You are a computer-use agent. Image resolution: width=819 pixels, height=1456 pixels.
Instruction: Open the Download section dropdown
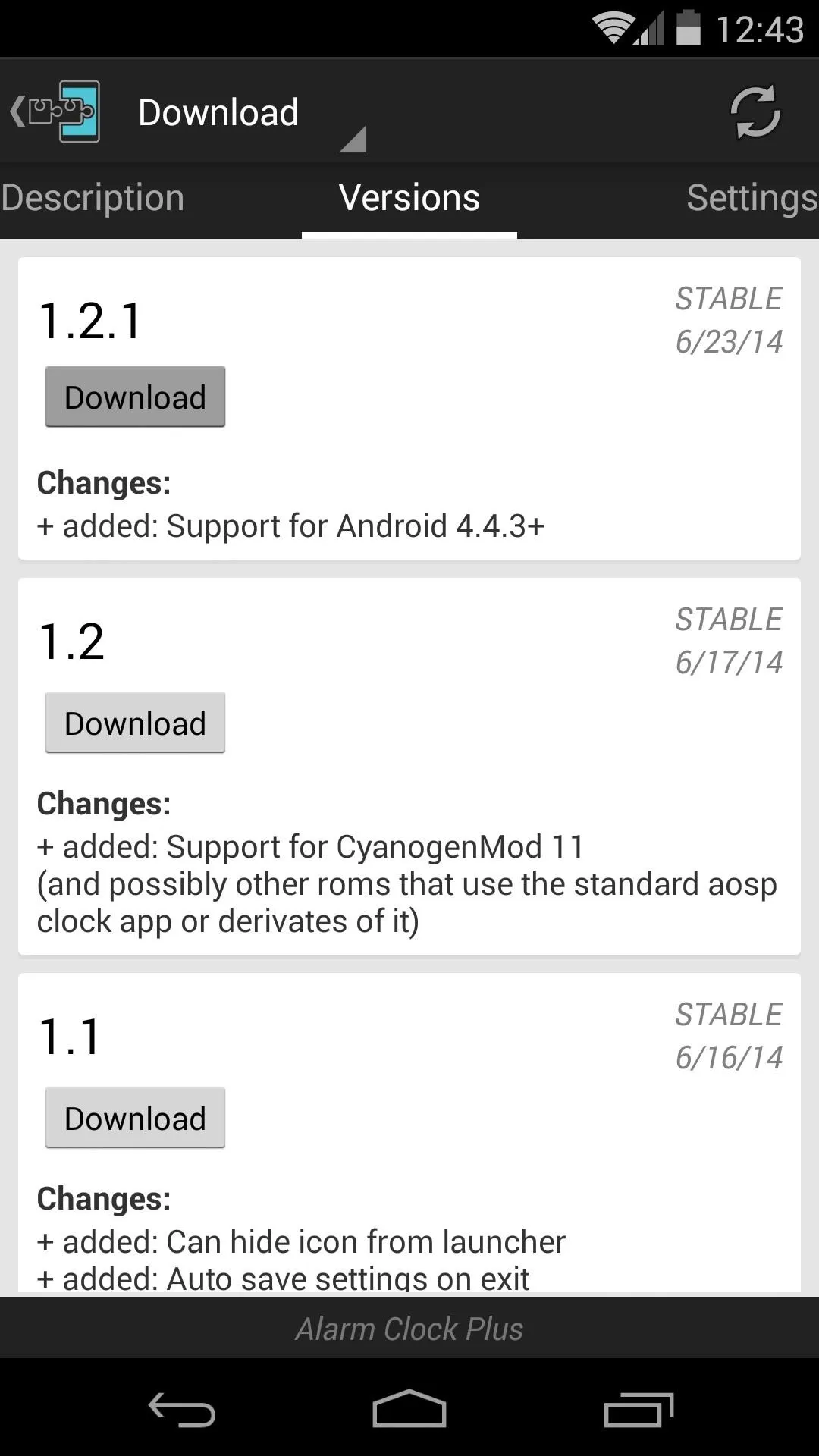pyautogui.click(x=252, y=113)
